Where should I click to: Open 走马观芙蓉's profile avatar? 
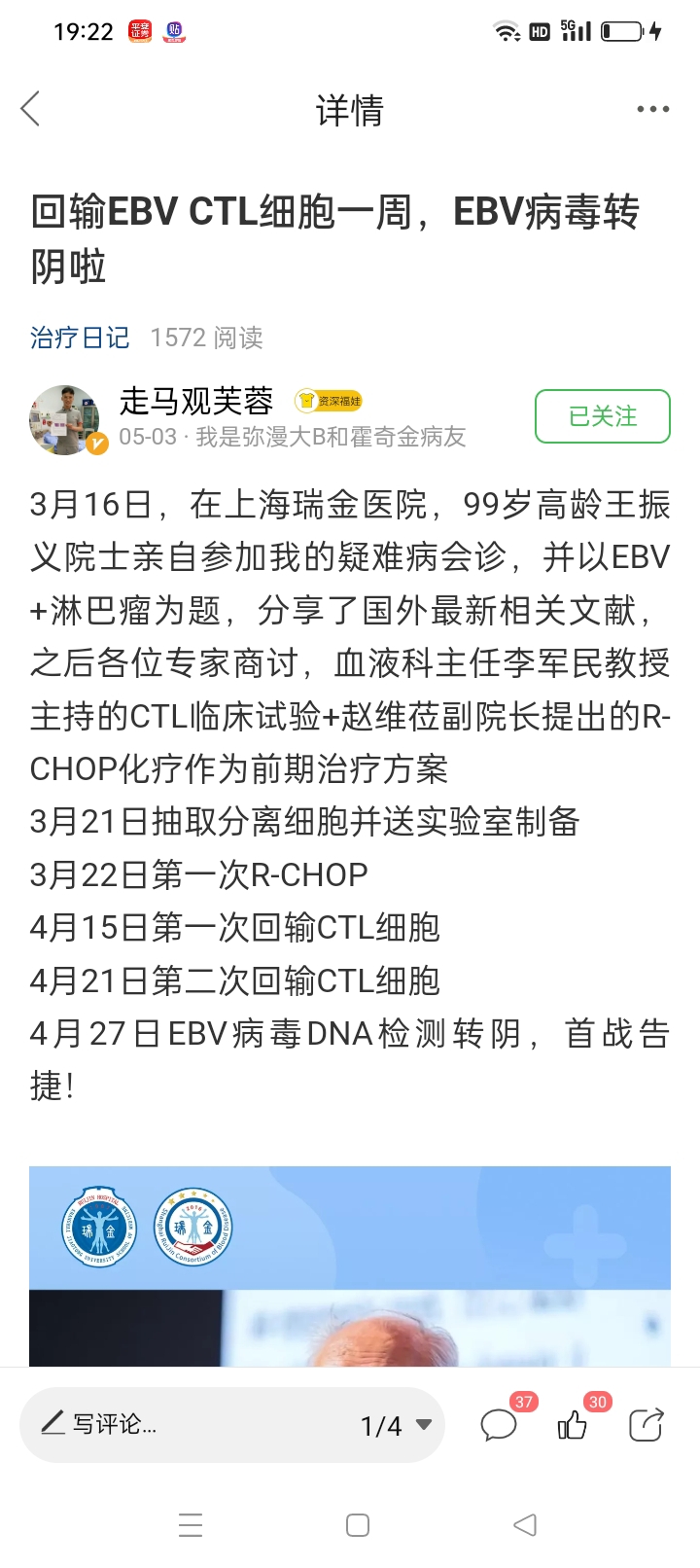pyautogui.click(x=64, y=419)
